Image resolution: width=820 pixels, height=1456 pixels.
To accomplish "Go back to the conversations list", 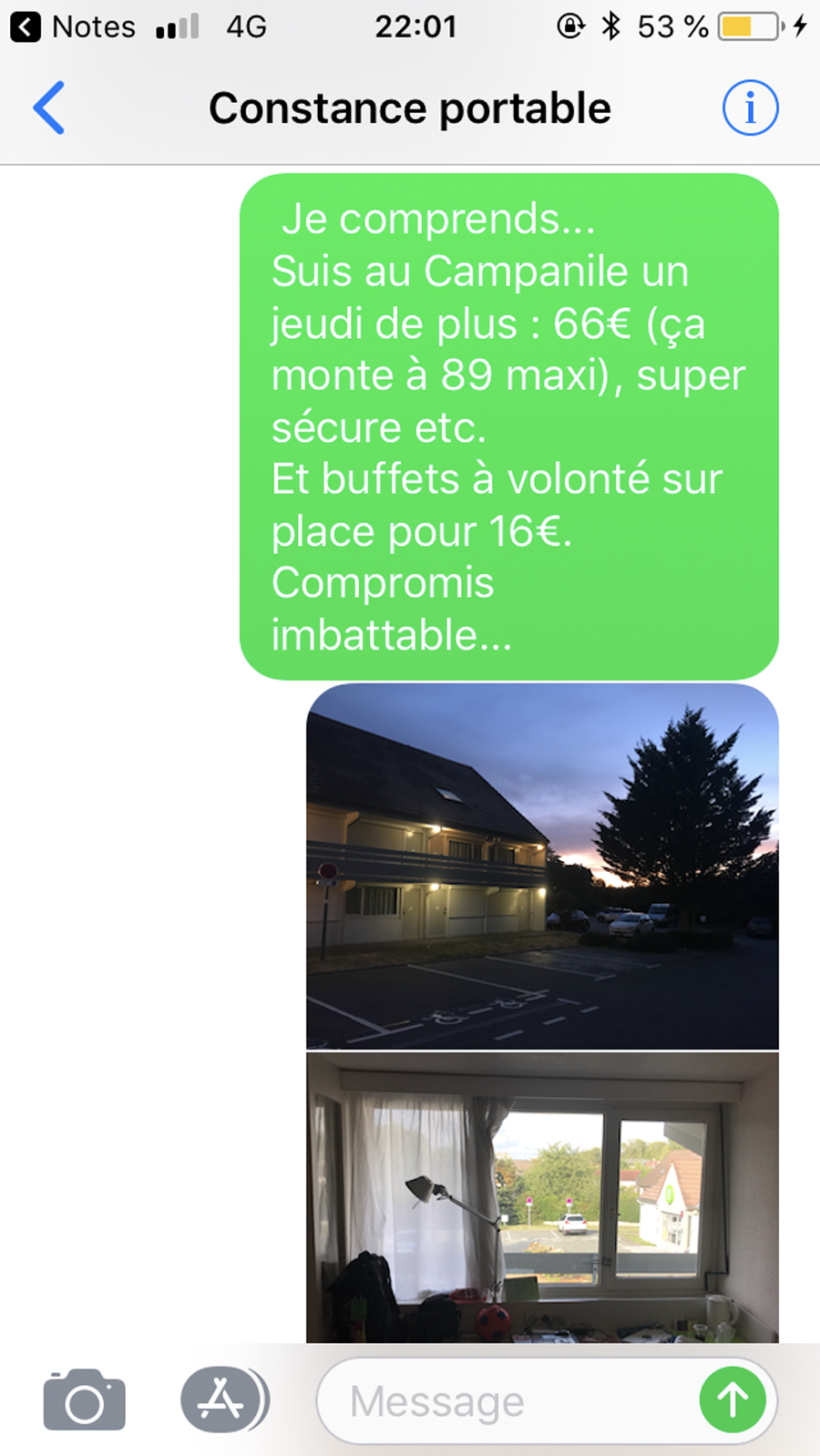I will click(49, 108).
